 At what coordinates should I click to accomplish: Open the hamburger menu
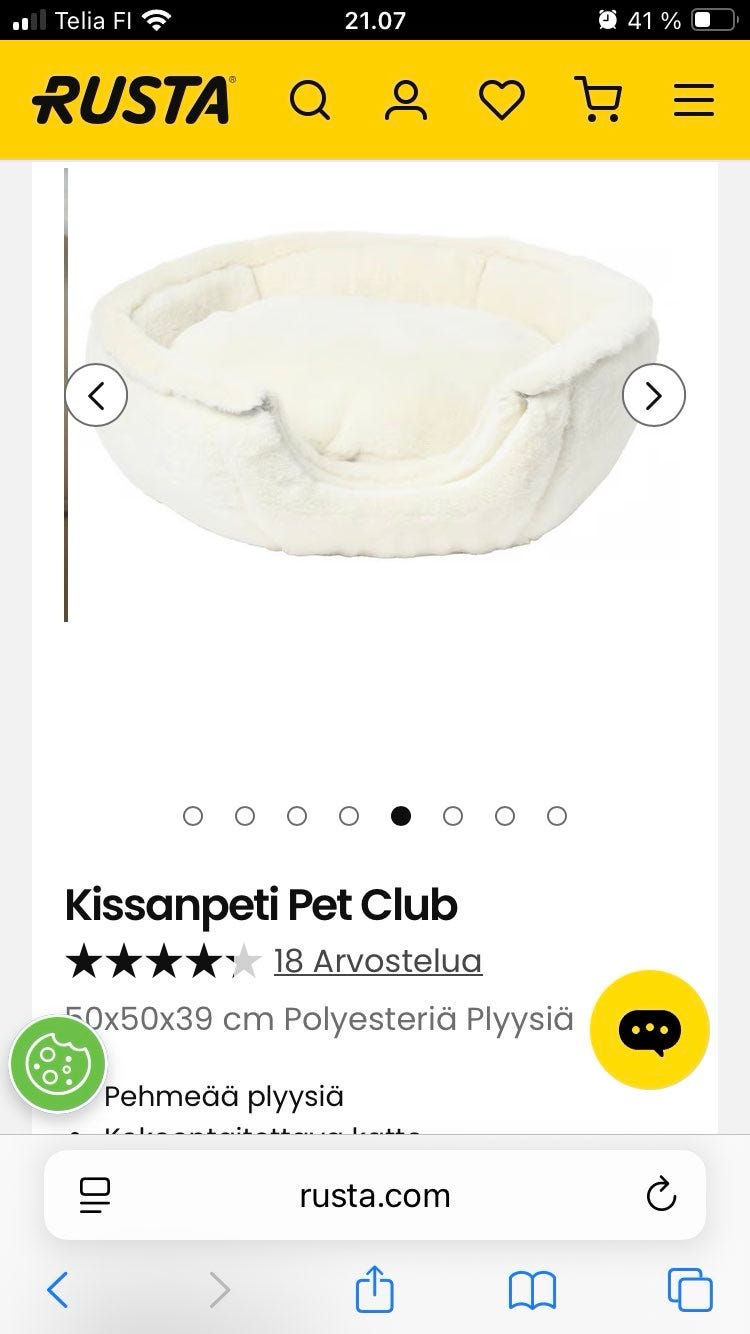694,100
